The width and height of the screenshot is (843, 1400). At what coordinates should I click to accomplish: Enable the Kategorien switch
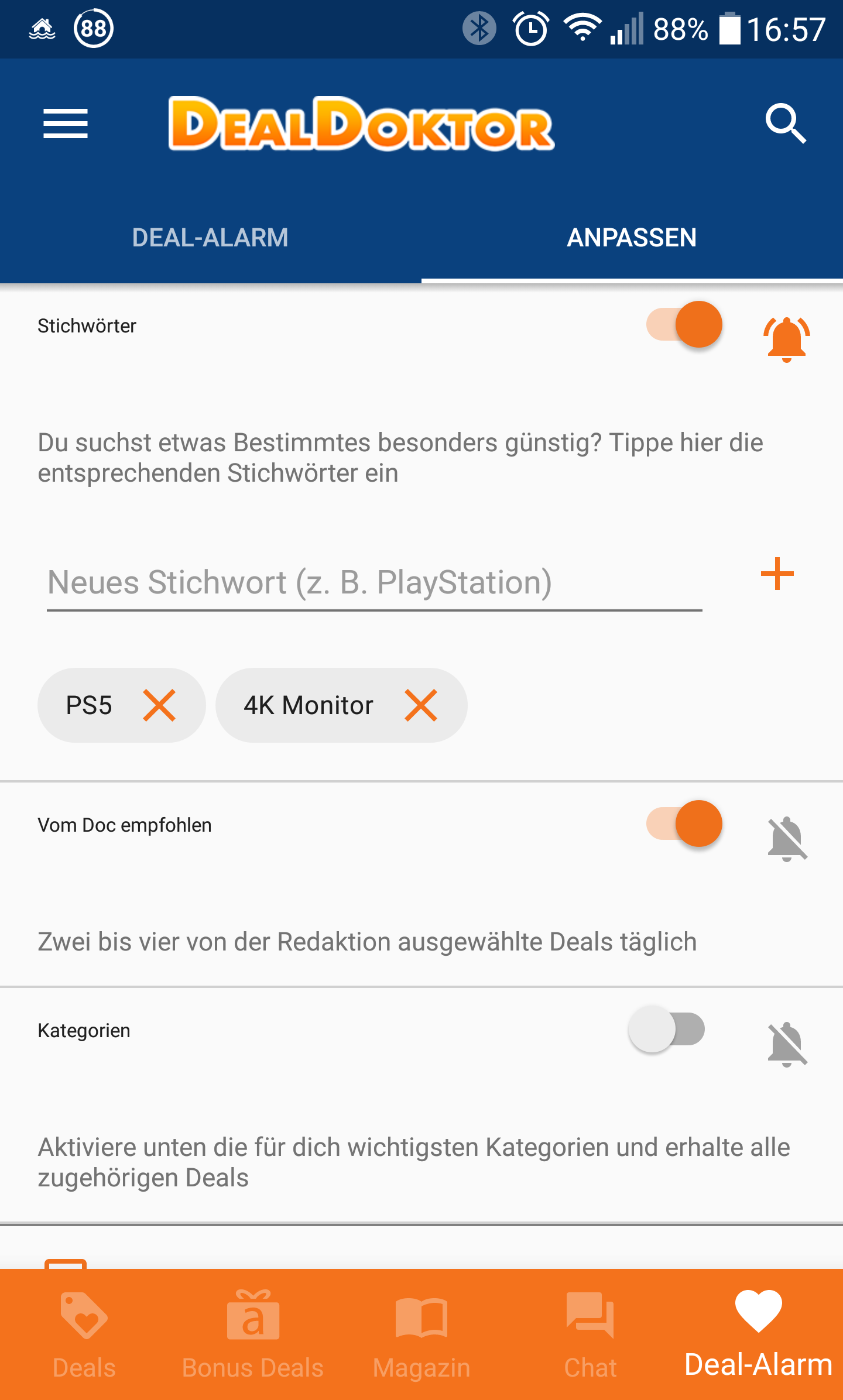click(x=666, y=1029)
